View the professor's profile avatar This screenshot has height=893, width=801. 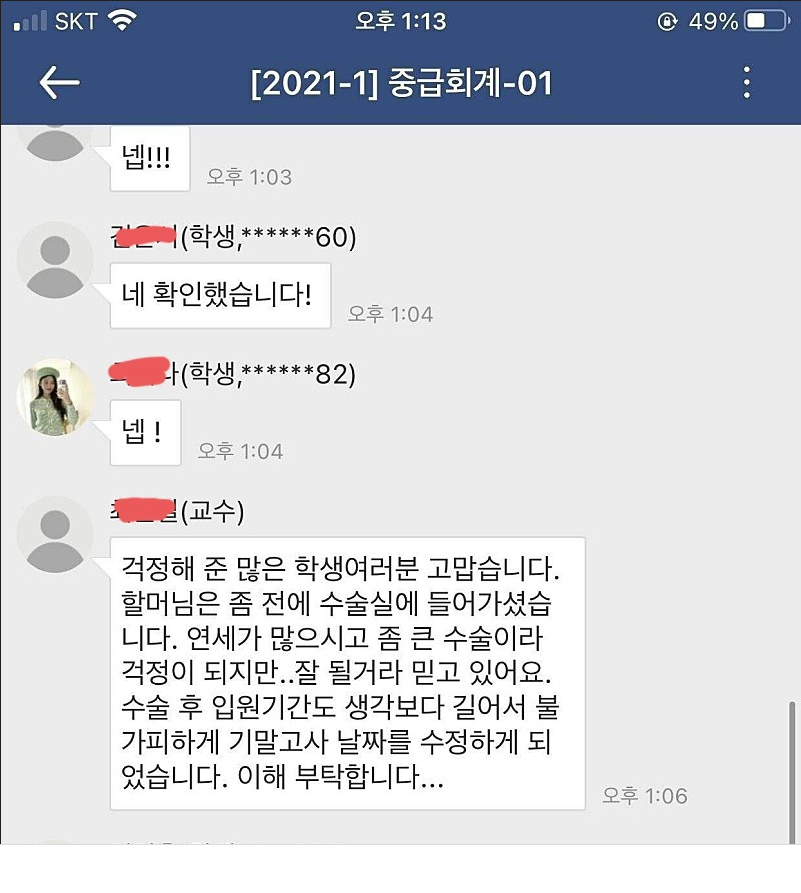click(55, 534)
